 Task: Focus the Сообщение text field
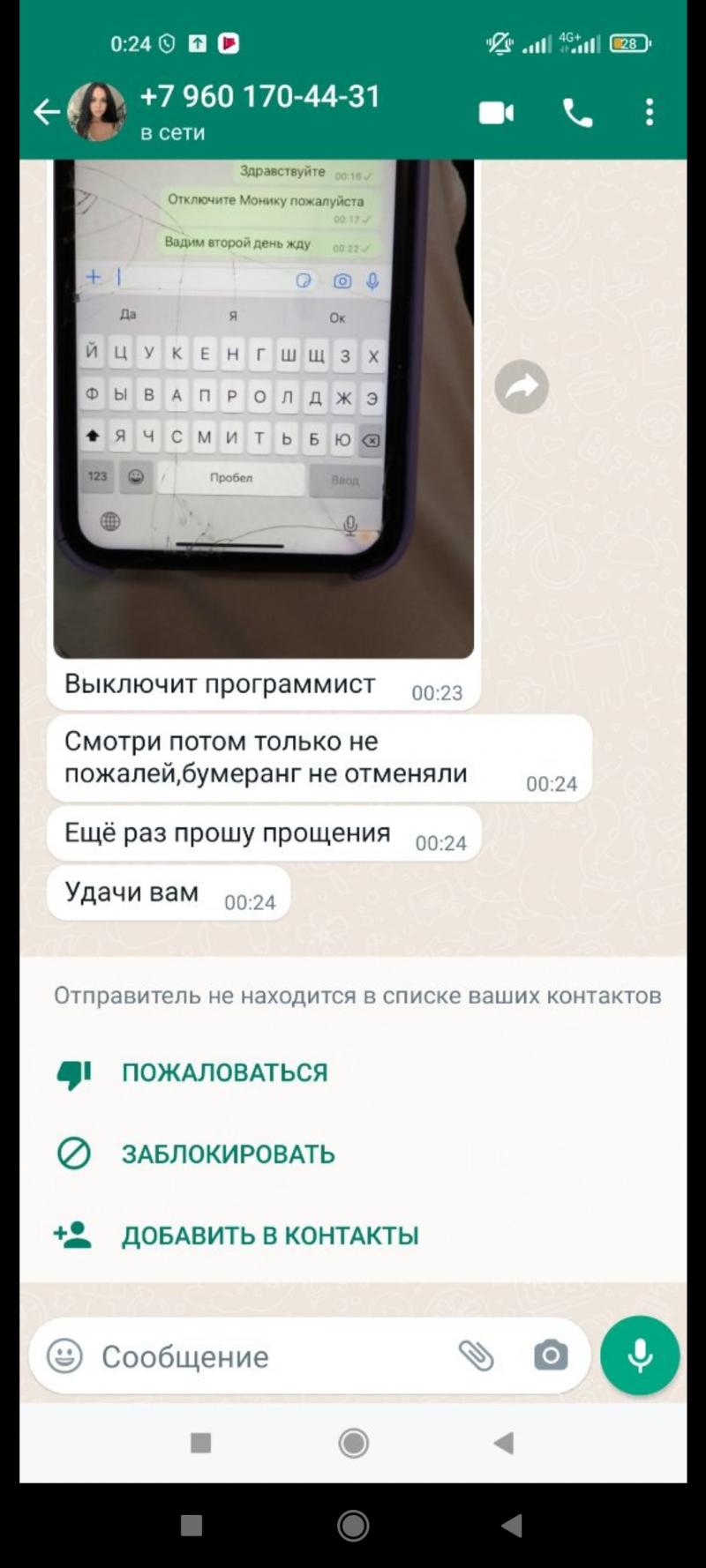point(265,1356)
